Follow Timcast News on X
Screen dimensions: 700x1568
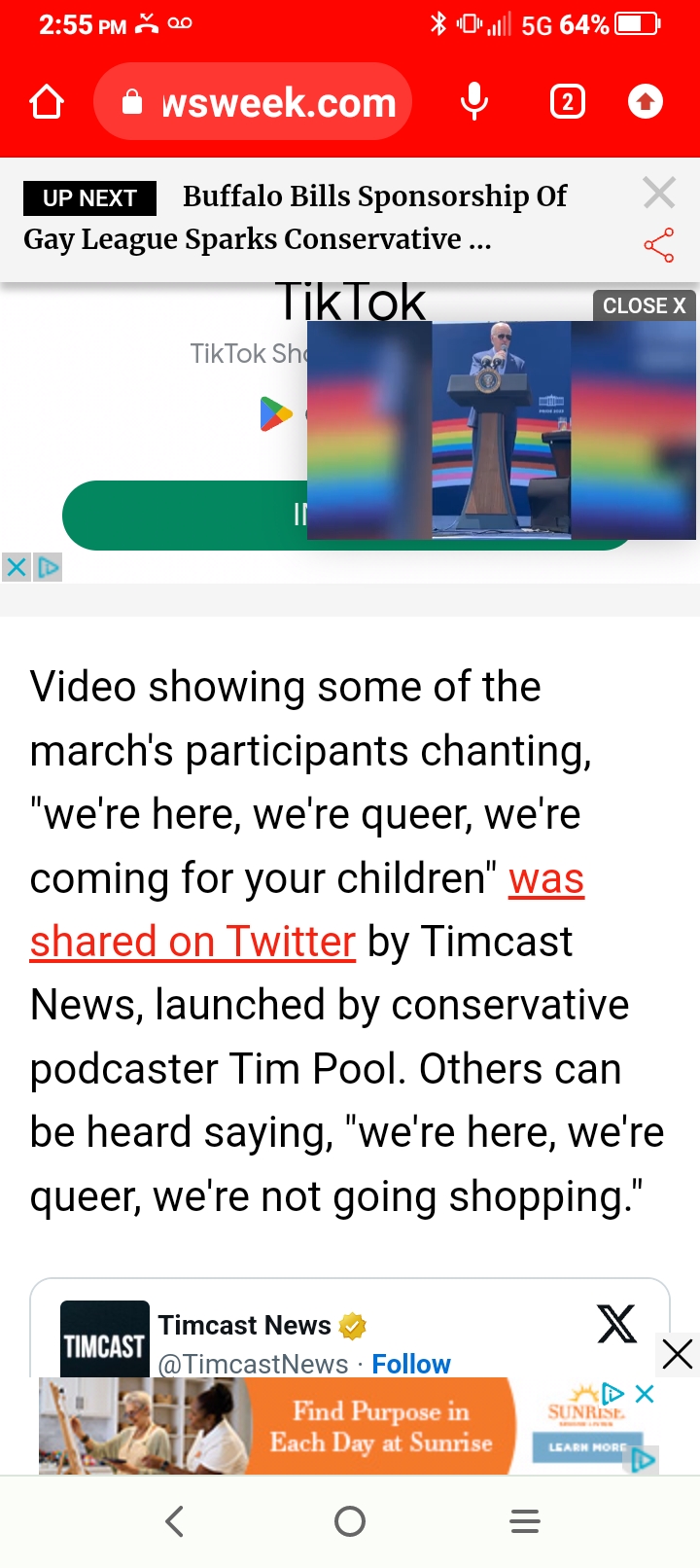411,1364
